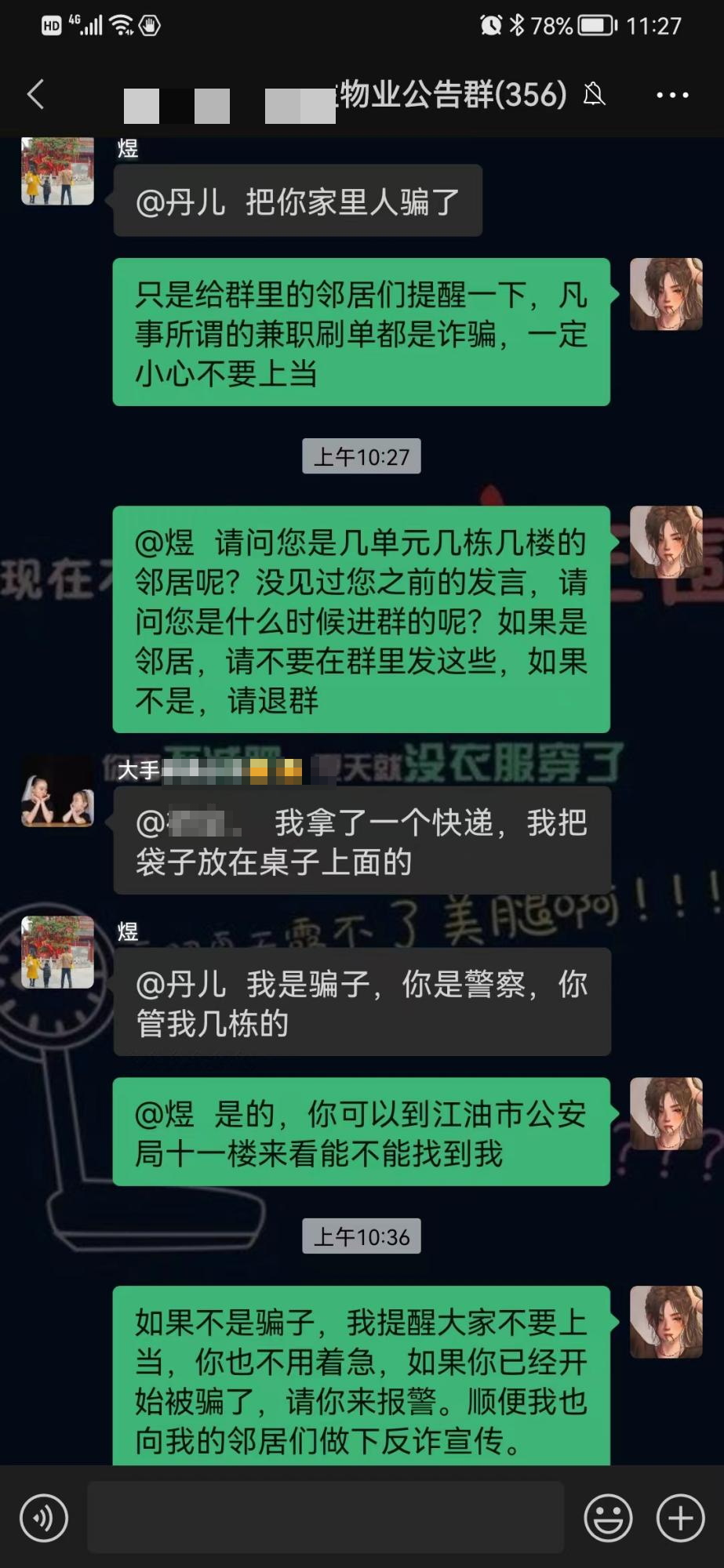The width and height of the screenshot is (724, 1568).
Task: Switch to voice message input
Action: click(44, 1519)
